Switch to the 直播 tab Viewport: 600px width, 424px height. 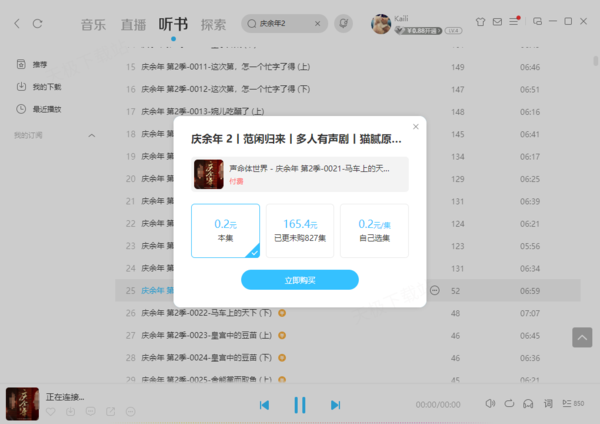(x=133, y=23)
